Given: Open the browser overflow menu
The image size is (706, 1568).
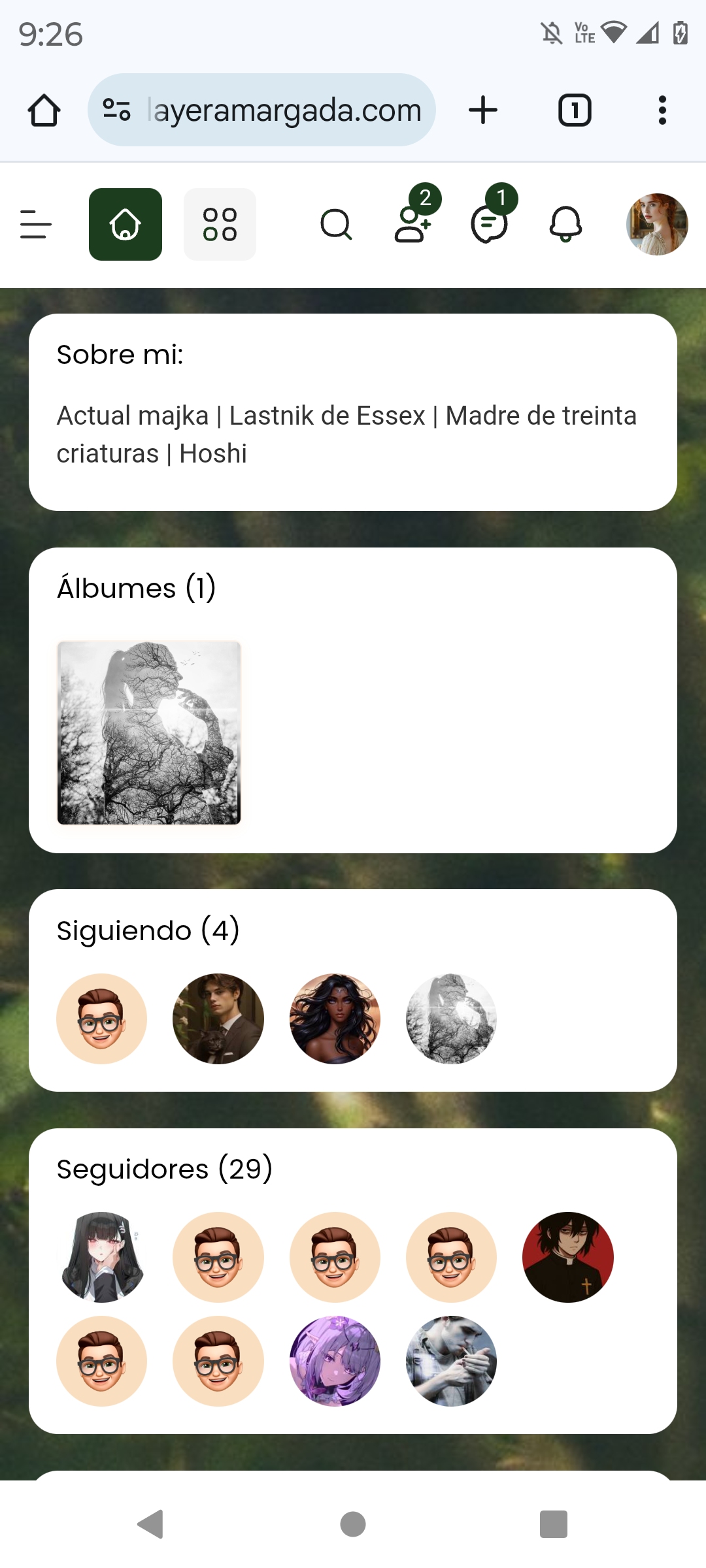Looking at the screenshot, I should coord(662,110).
